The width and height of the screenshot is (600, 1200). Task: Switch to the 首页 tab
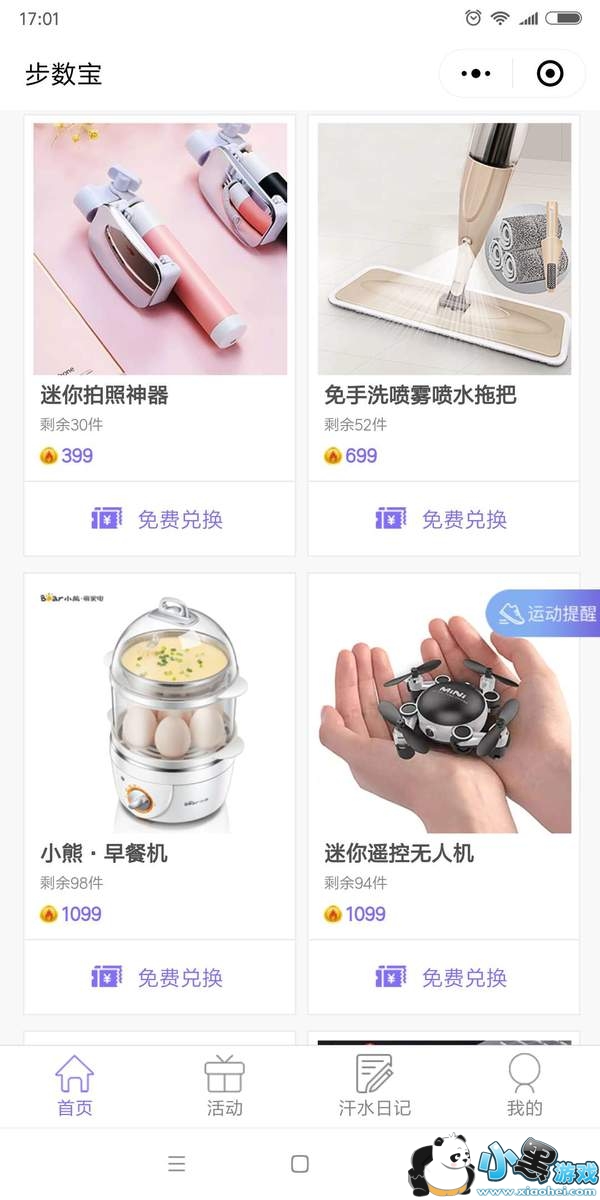point(75,1085)
